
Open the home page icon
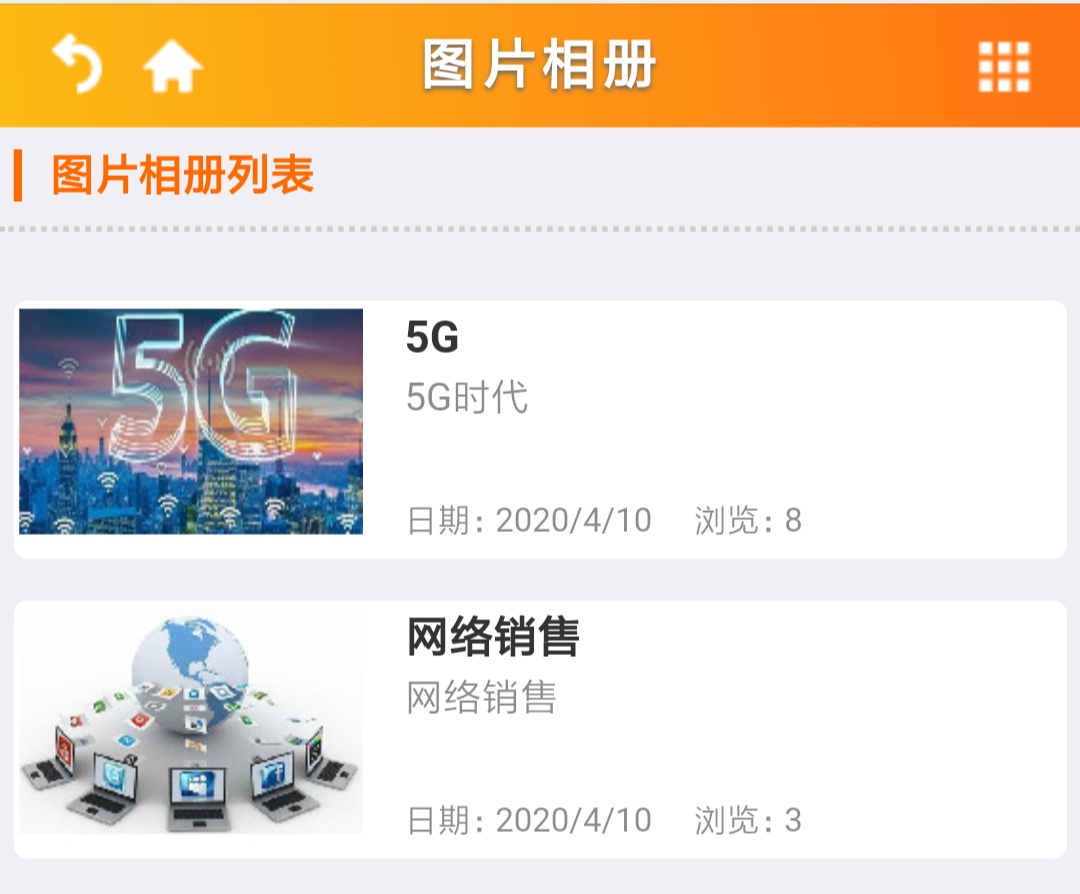173,68
